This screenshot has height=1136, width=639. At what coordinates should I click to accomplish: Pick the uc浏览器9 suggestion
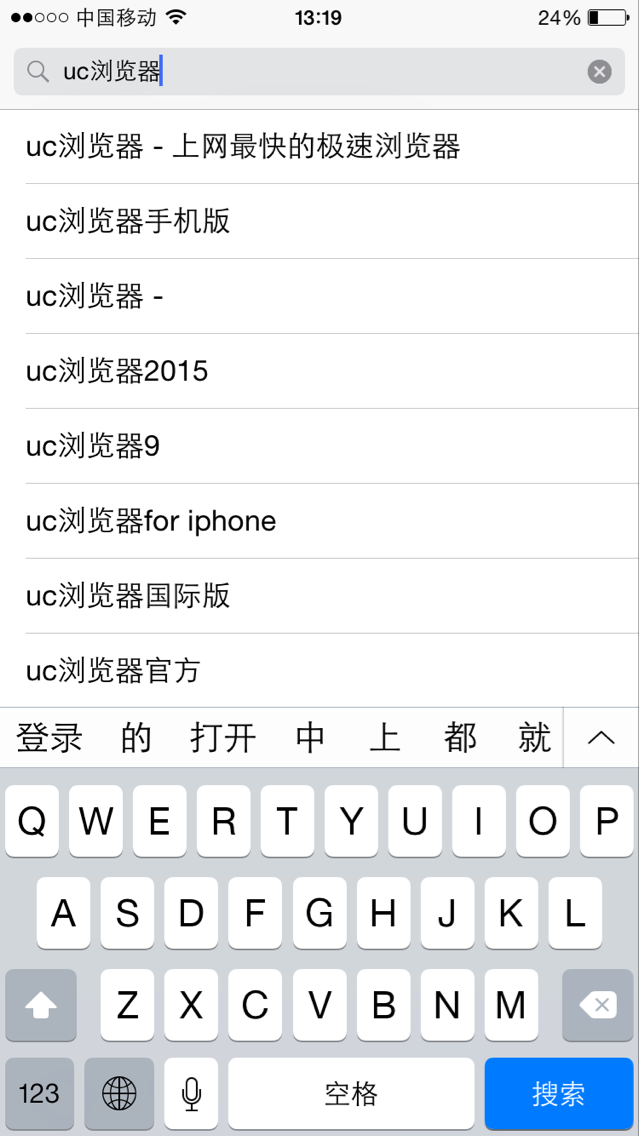320,446
